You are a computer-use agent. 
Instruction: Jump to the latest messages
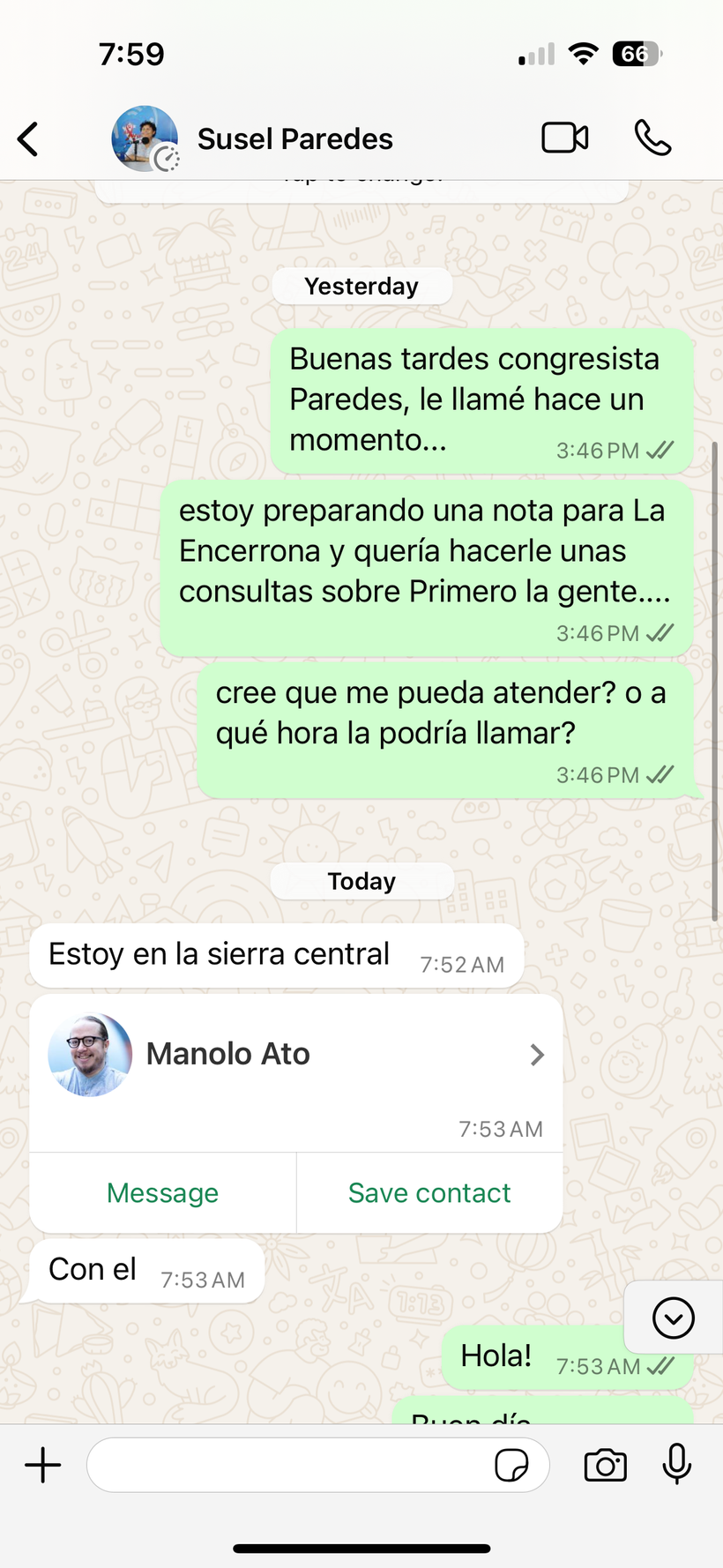(674, 1318)
